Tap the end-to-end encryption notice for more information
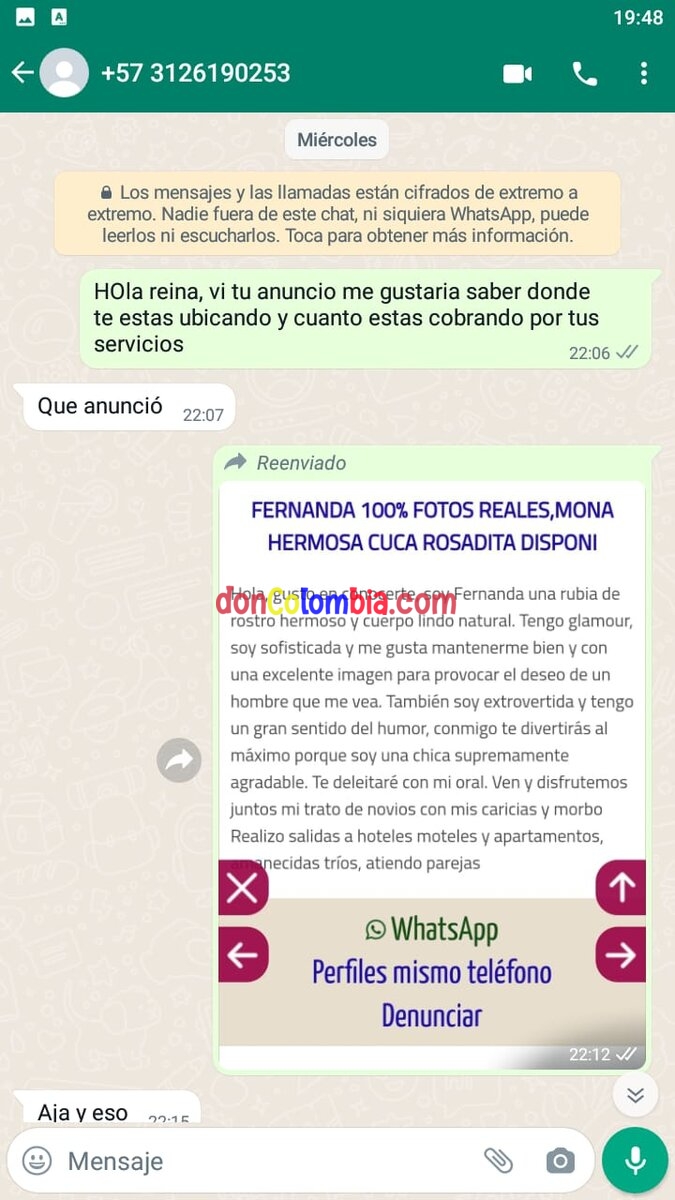675x1200 pixels. point(338,214)
